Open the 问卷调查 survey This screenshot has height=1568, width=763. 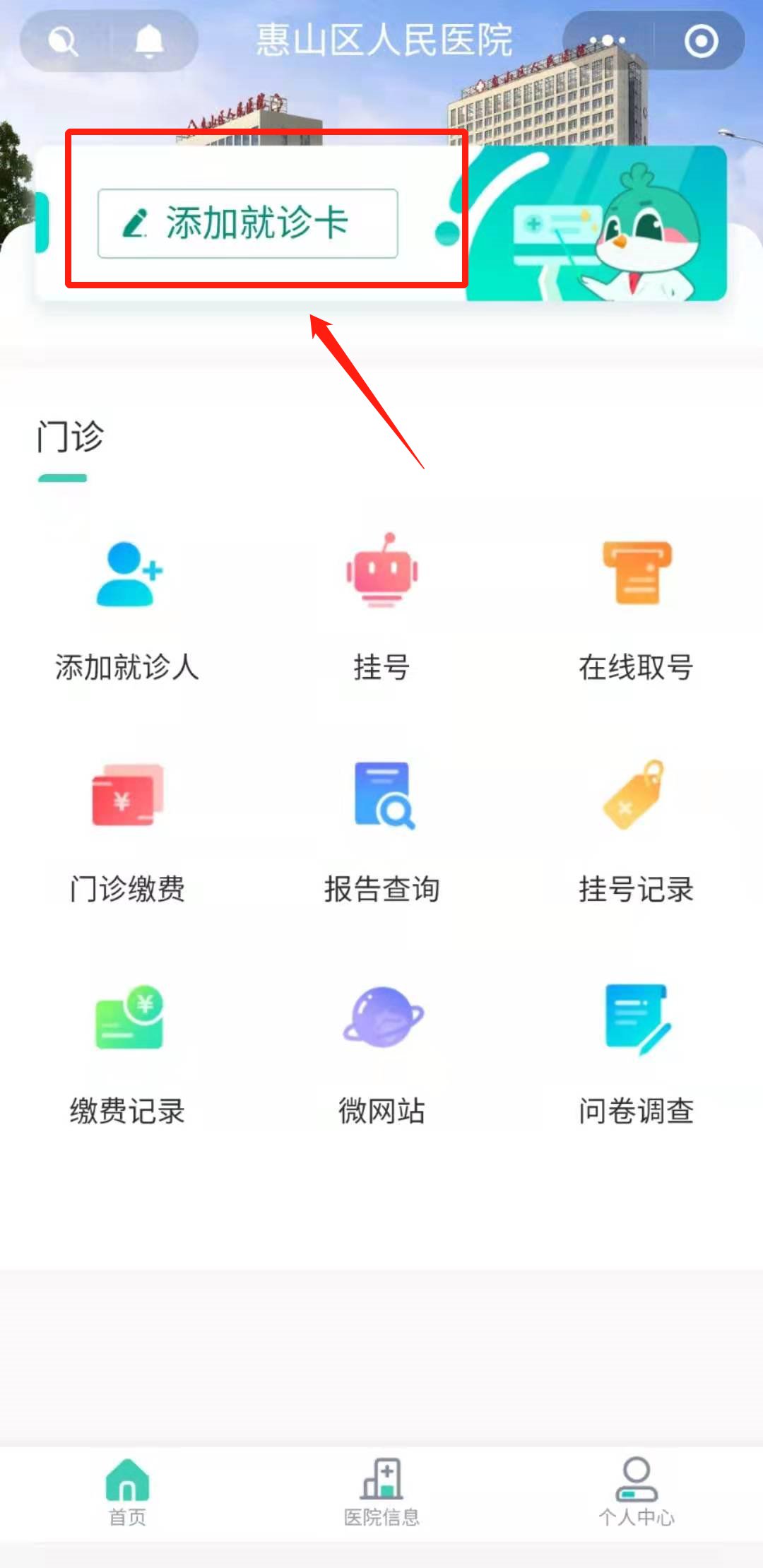[x=636, y=1053]
